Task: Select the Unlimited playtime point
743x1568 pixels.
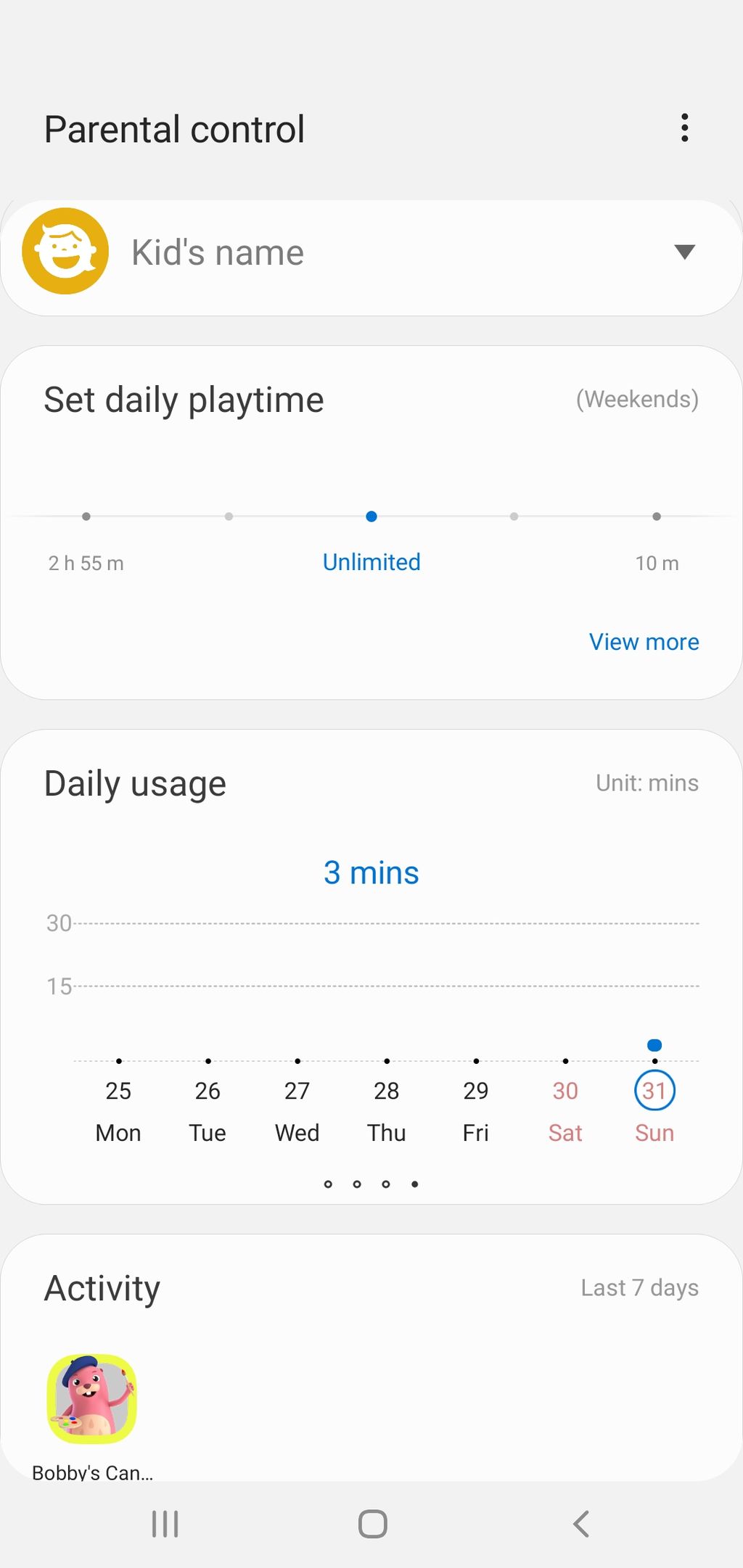Action: tap(371, 517)
